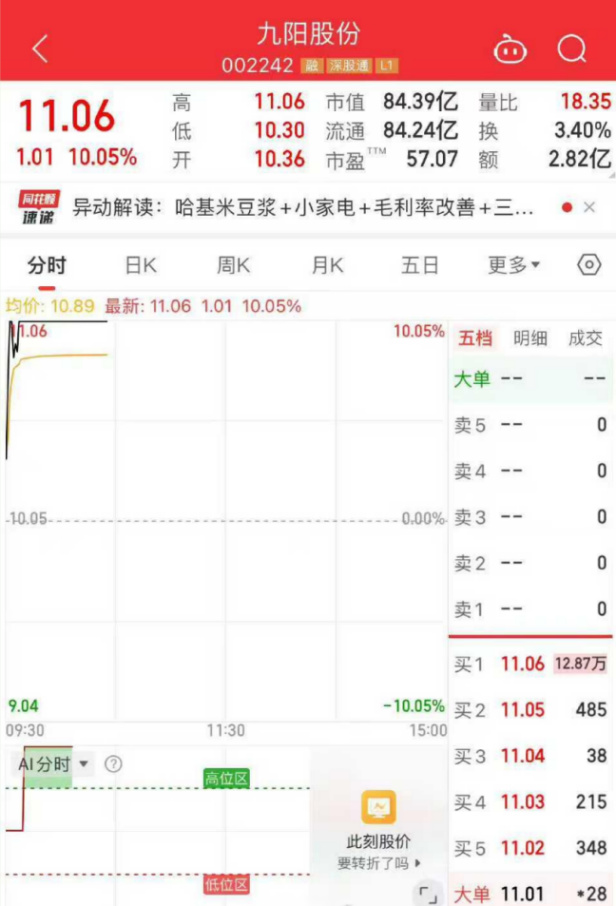
Task: Switch to the 月K chart tab
Action: tap(327, 265)
